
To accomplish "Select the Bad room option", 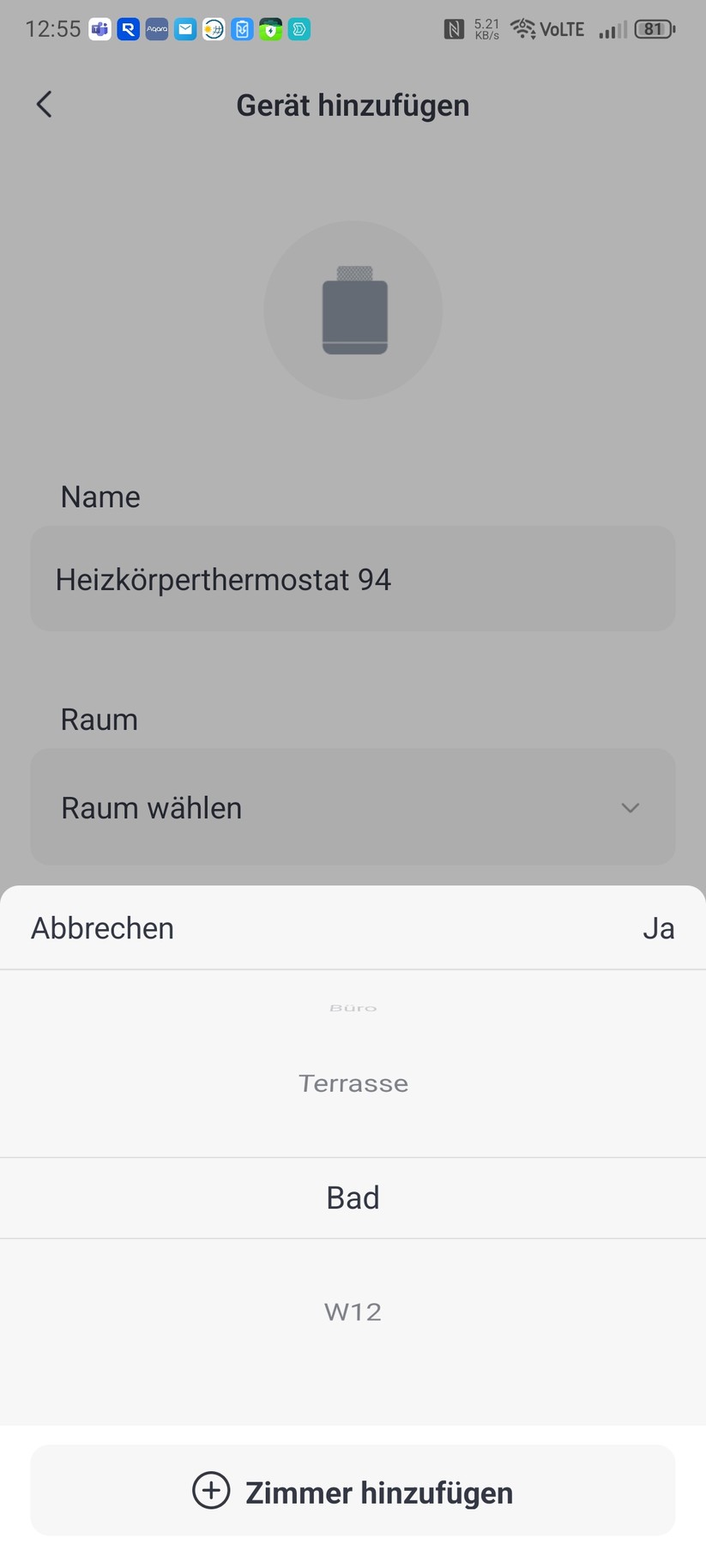I will (x=353, y=1197).
